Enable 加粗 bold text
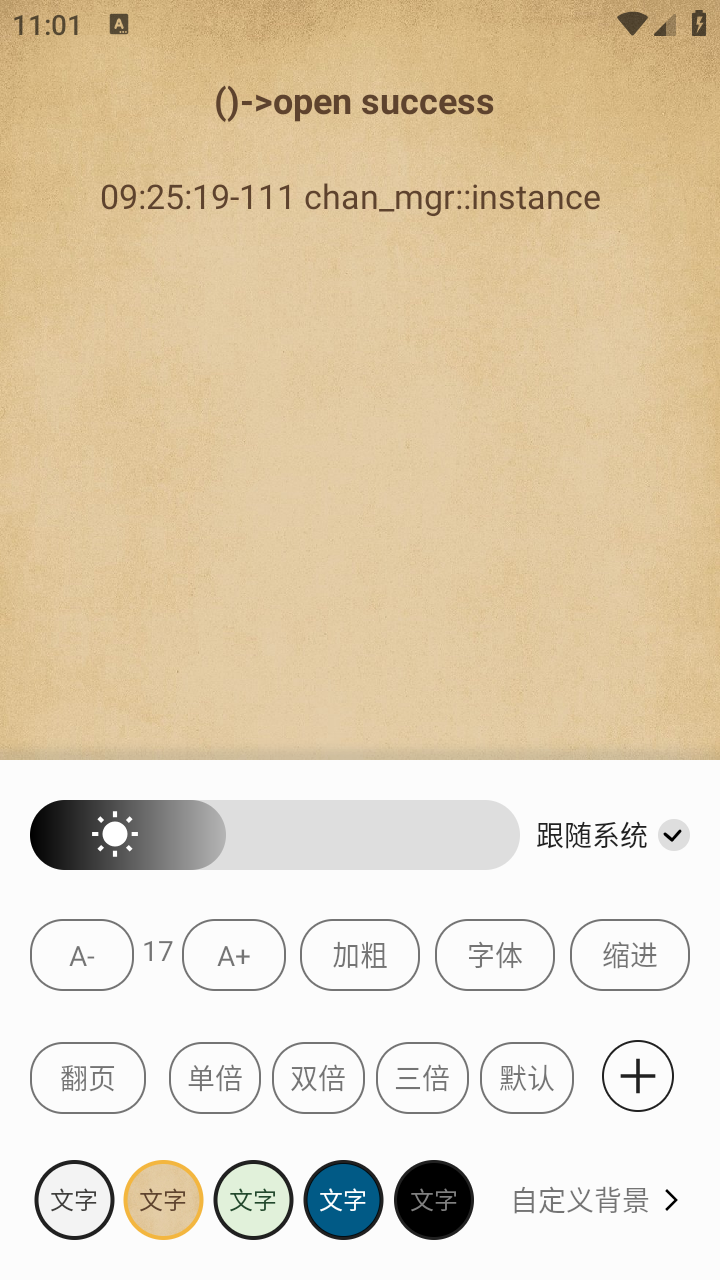Image resolution: width=720 pixels, height=1280 pixels. tap(359, 955)
